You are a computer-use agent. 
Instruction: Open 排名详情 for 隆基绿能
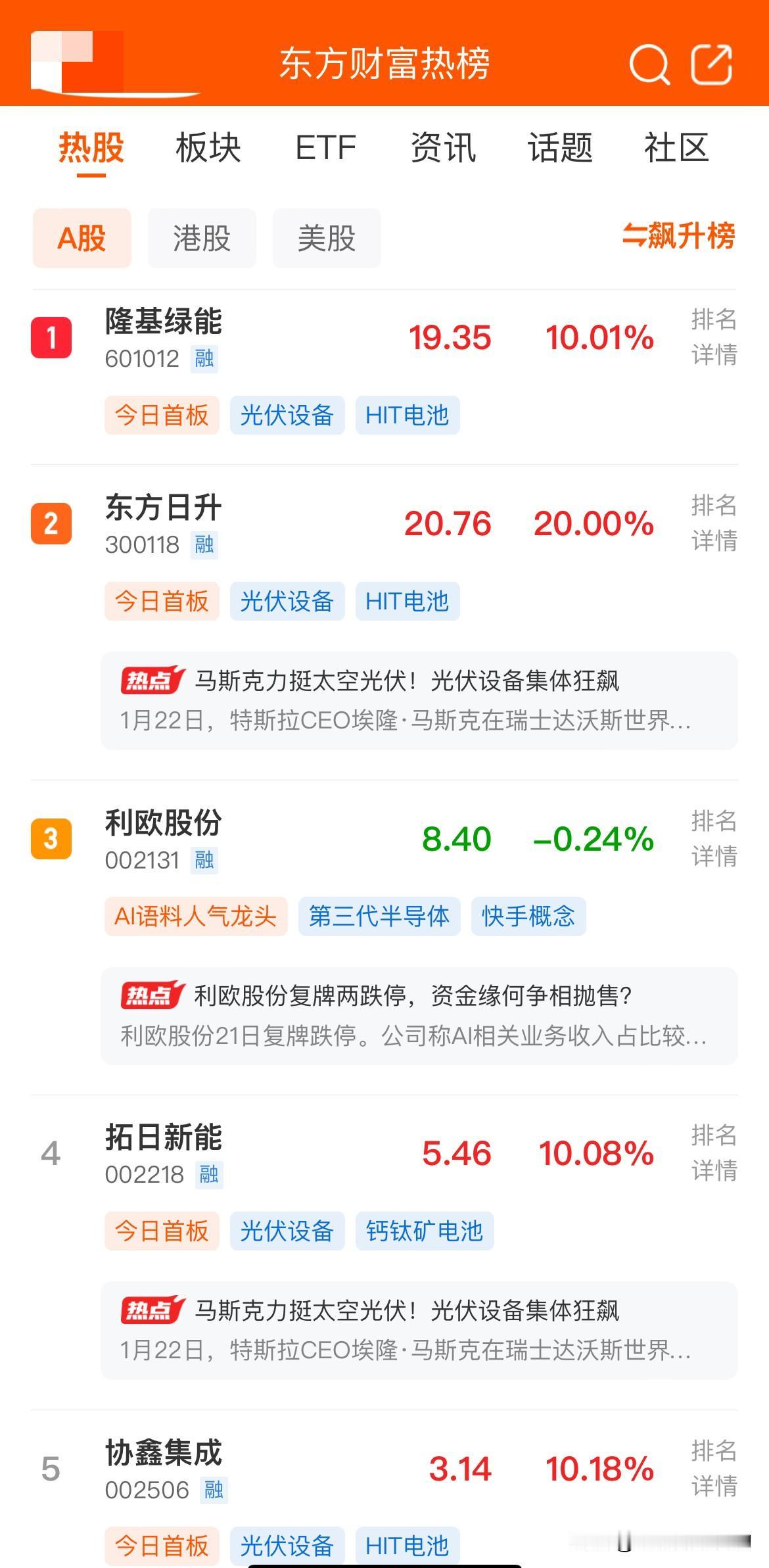click(714, 337)
